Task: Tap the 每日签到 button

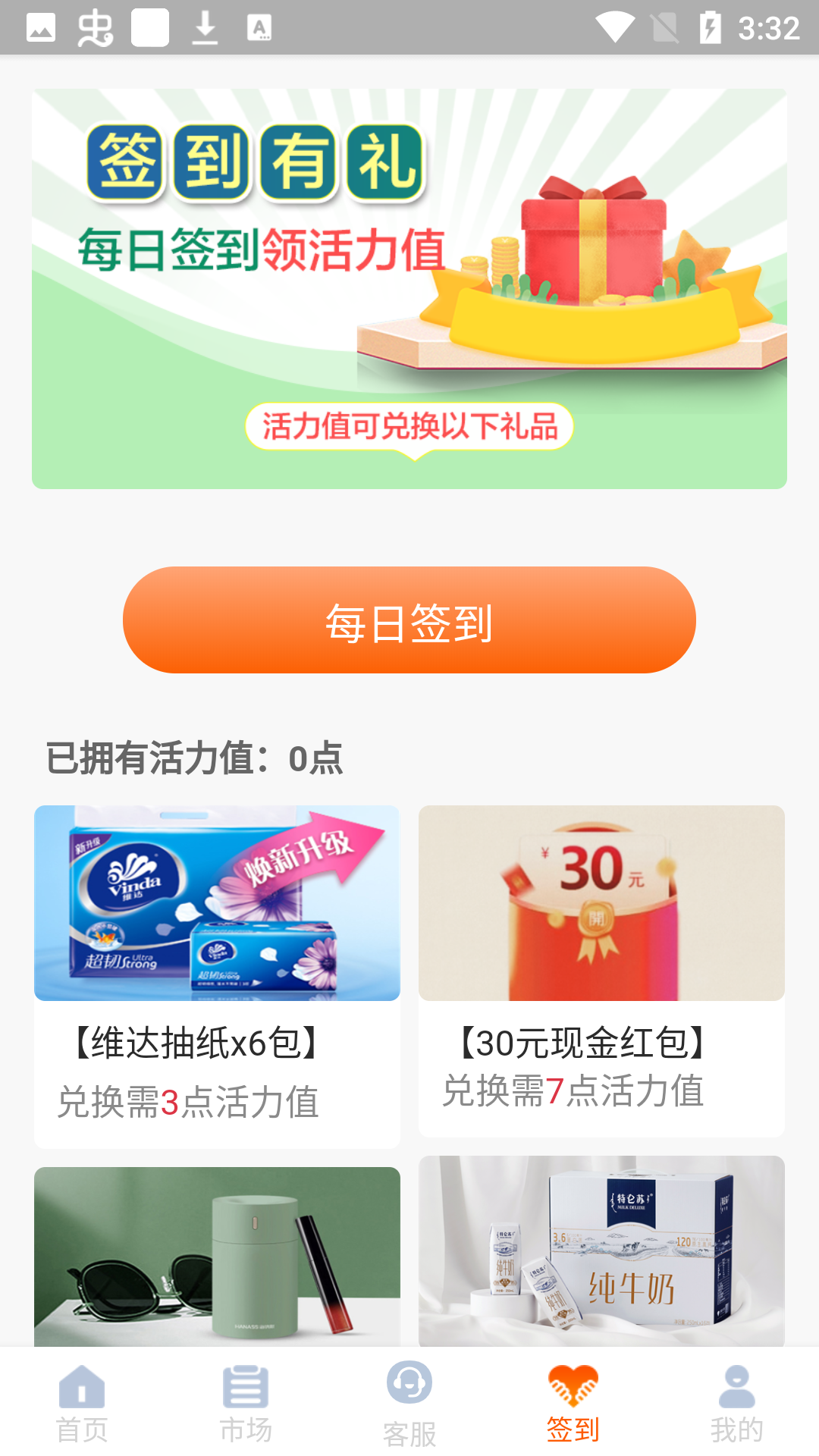Action: (409, 620)
